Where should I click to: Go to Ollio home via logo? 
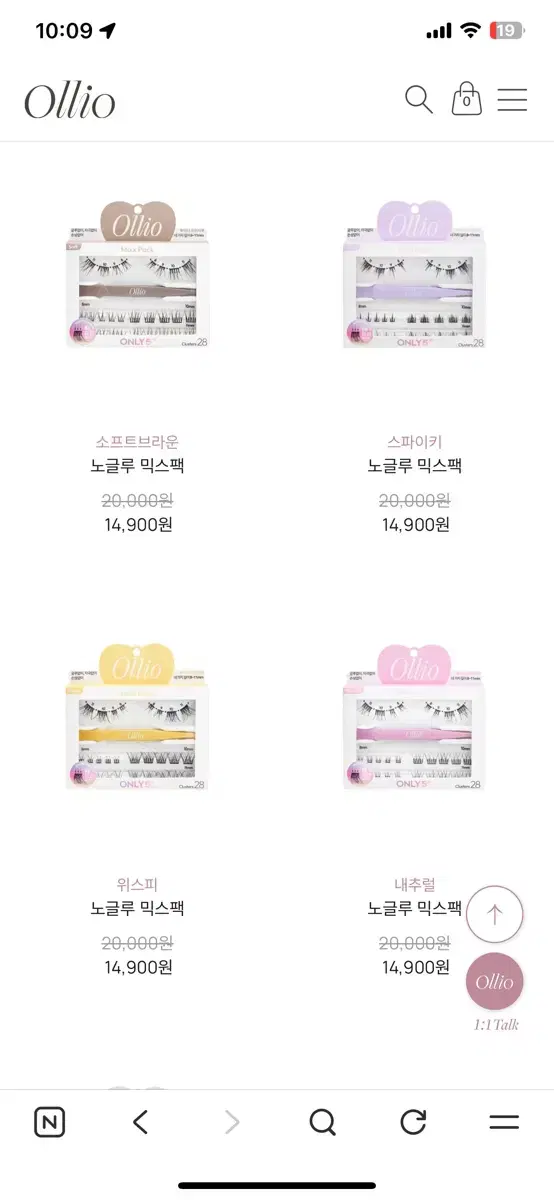[70, 101]
